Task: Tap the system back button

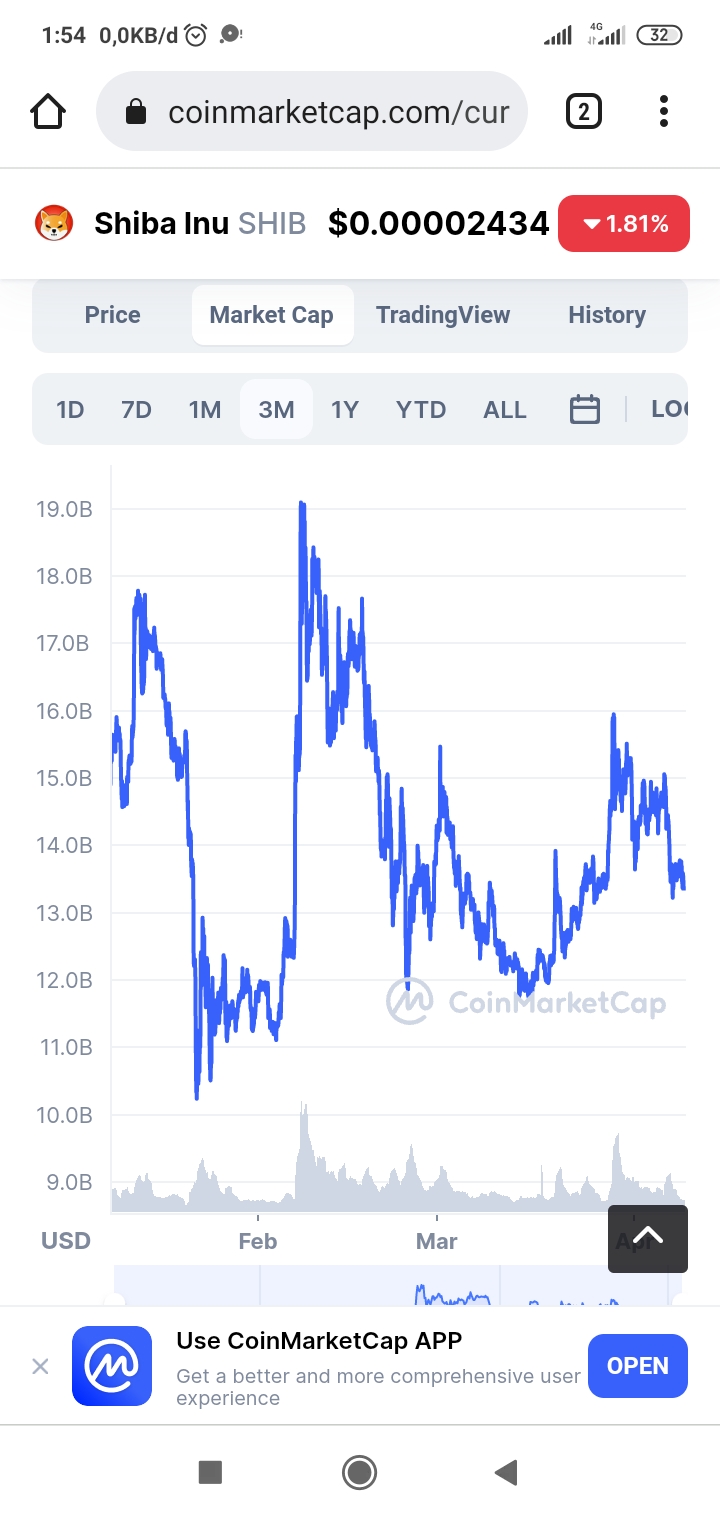Action: (507, 1472)
